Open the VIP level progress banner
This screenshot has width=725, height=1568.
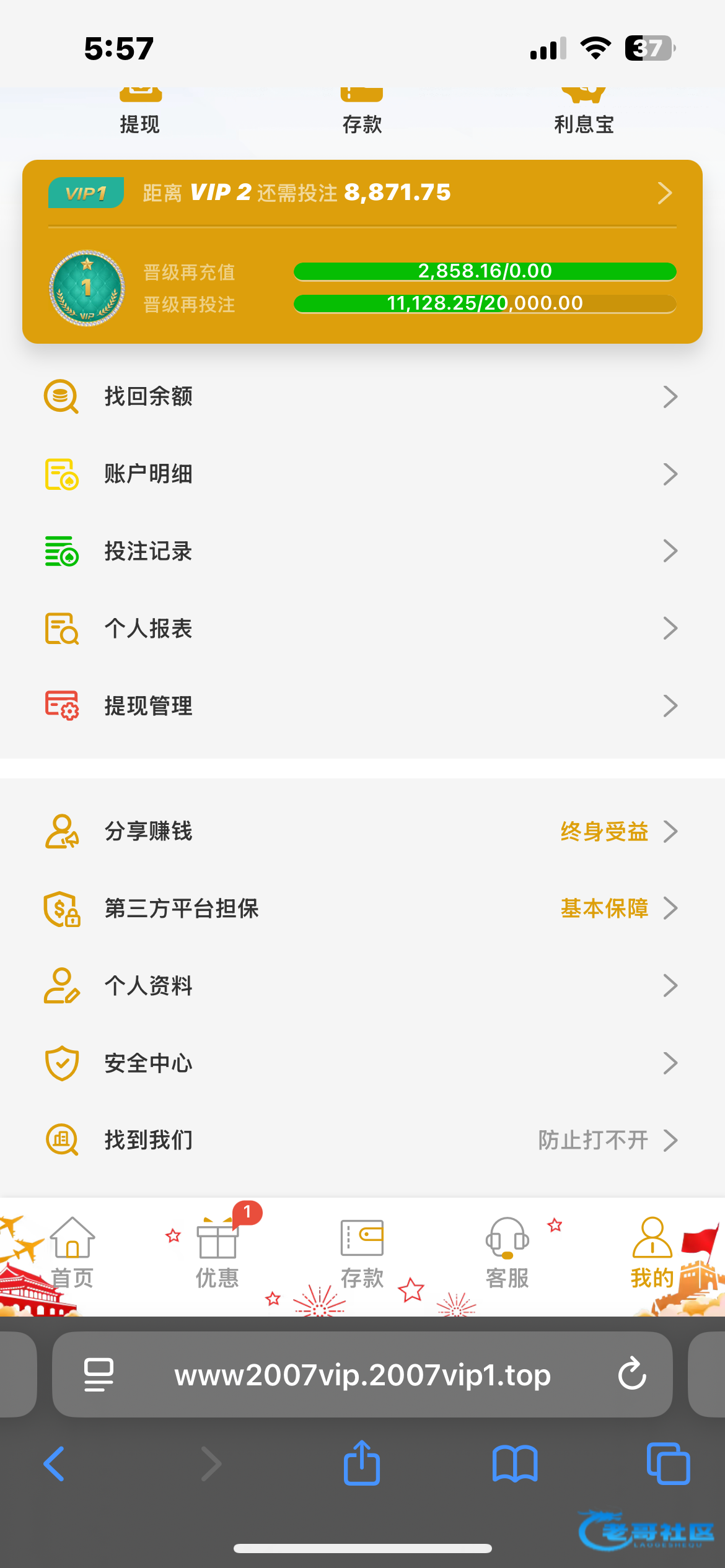coord(362,193)
